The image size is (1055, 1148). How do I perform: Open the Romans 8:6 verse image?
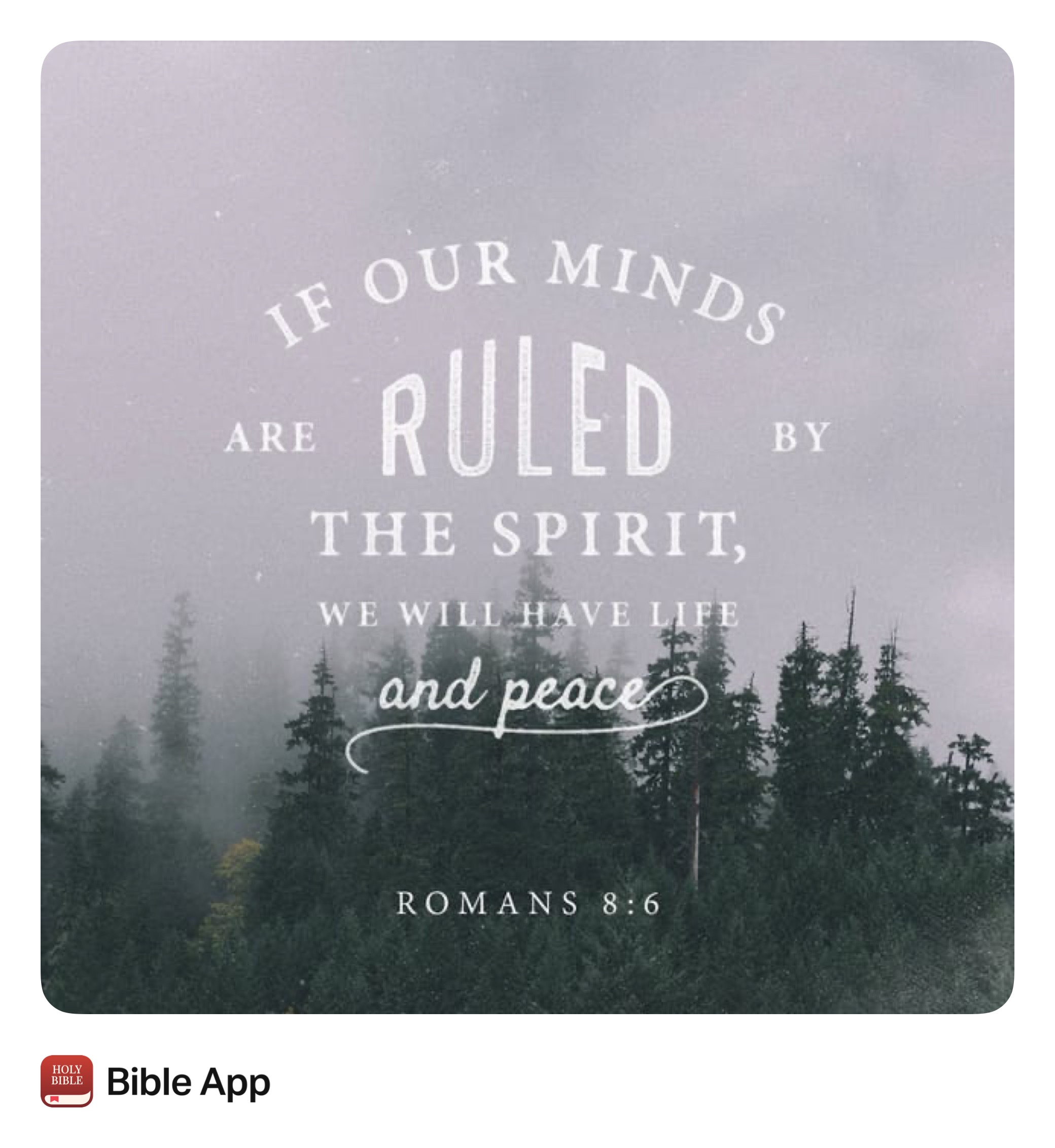[527, 527]
